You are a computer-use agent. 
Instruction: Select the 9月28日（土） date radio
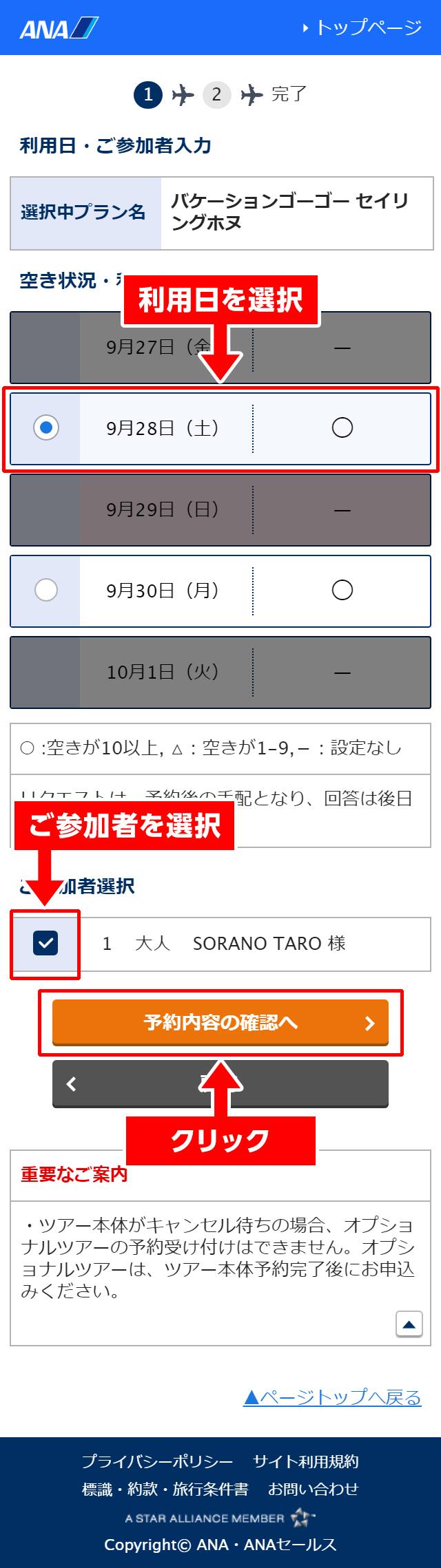point(45,427)
